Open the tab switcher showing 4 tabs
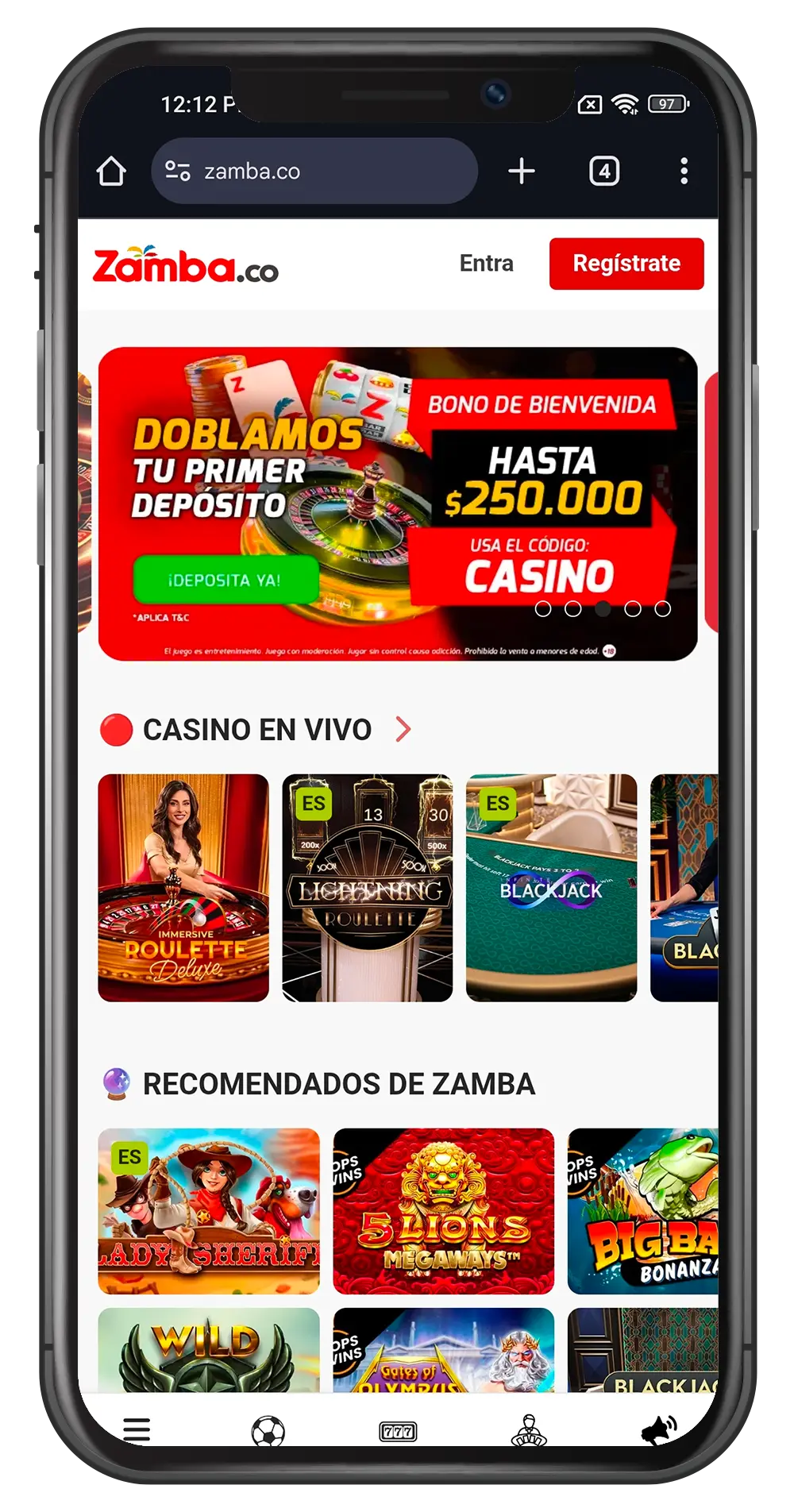Viewport: 794px width, 1512px height. pyautogui.click(x=604, y=172)
